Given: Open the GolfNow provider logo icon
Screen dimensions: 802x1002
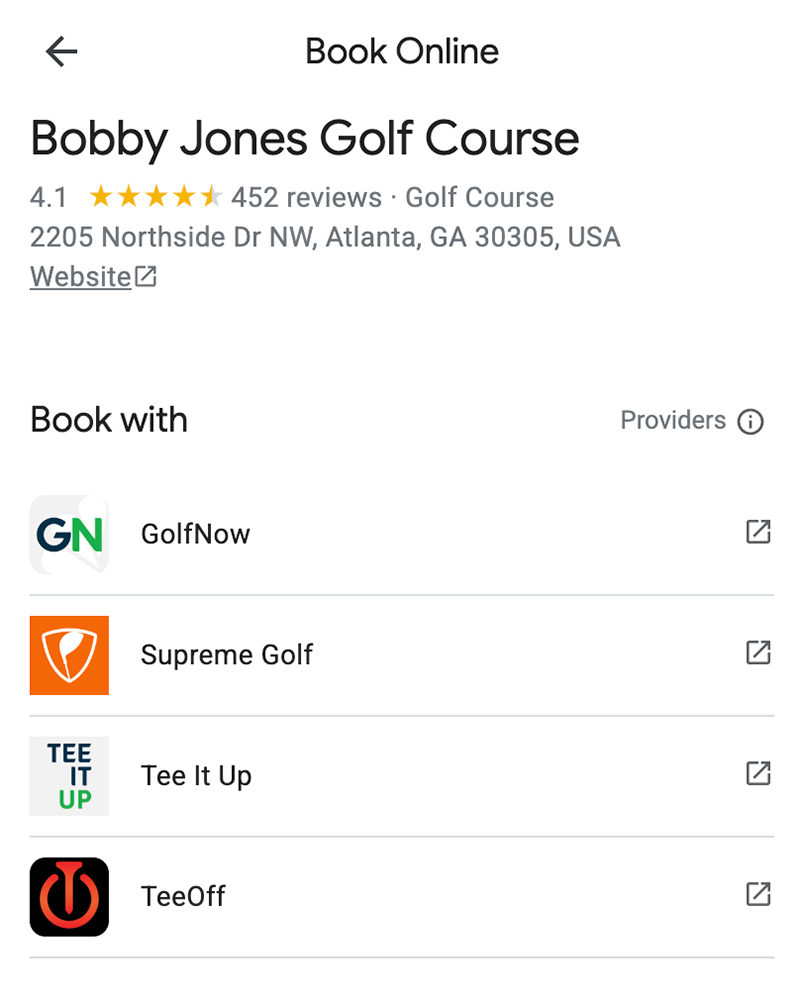Looking at the screenshot, I should click(x=68, y=533).
